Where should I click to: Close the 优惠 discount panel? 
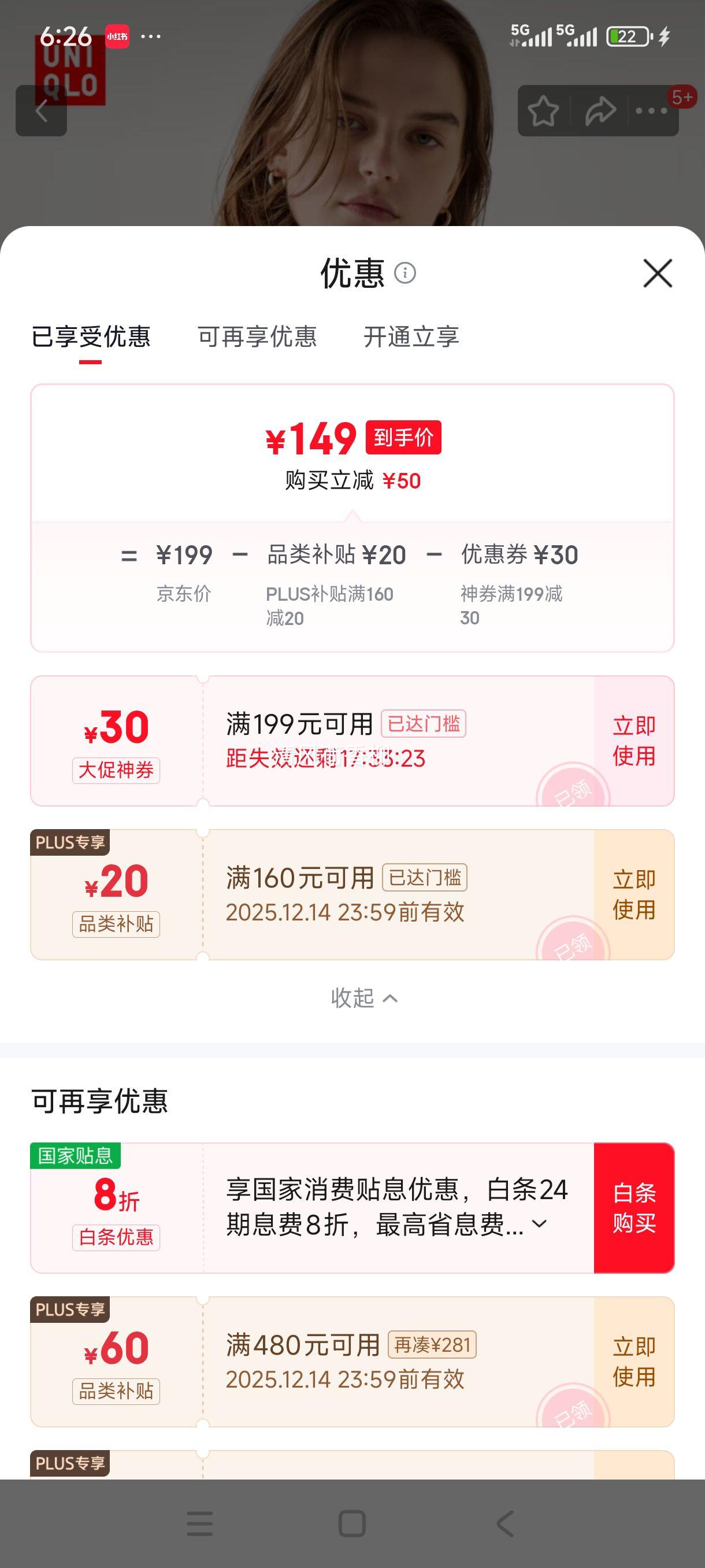coord(657,274)
